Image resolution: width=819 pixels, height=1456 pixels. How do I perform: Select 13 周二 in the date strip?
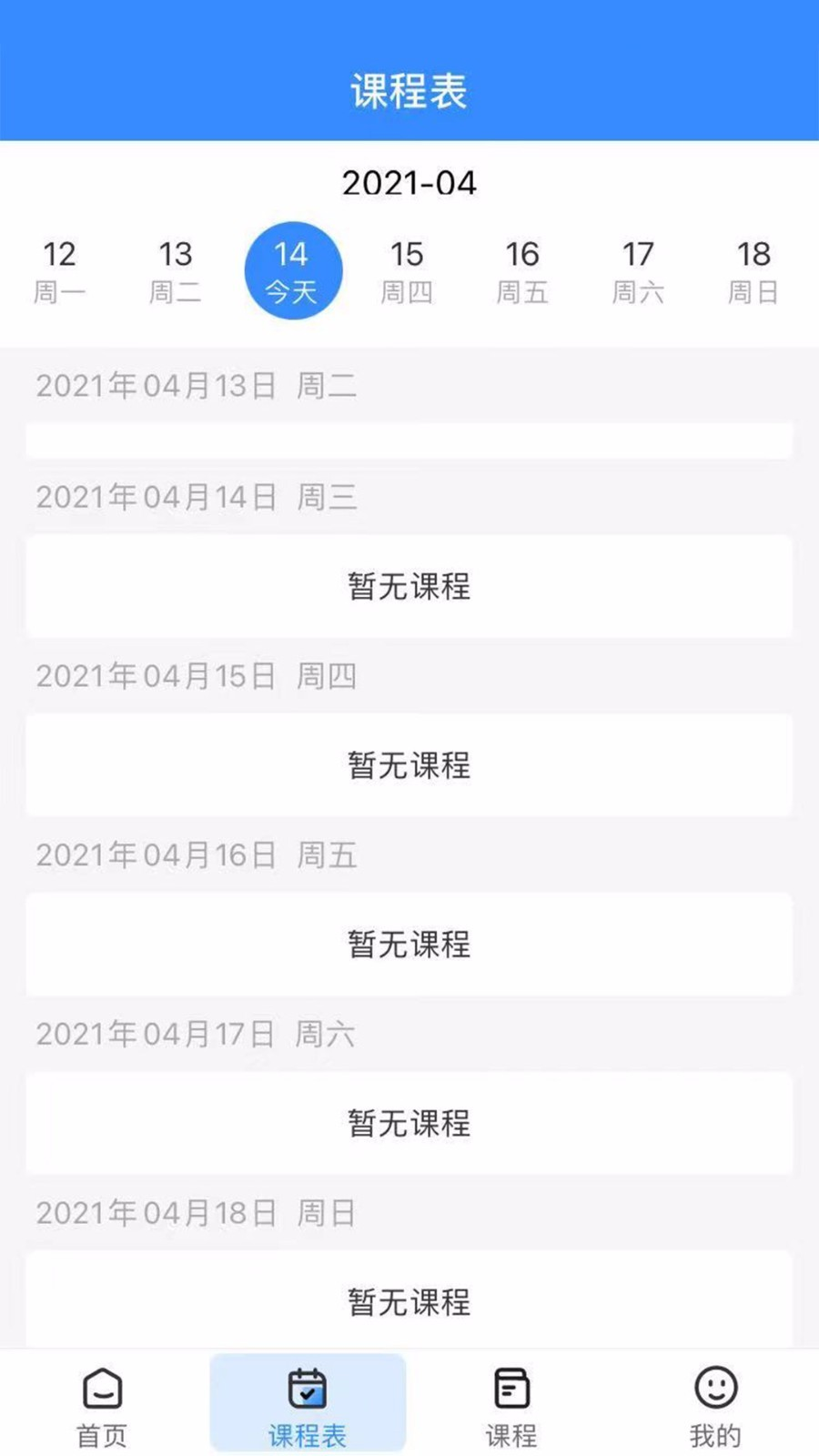coord(175,270)
